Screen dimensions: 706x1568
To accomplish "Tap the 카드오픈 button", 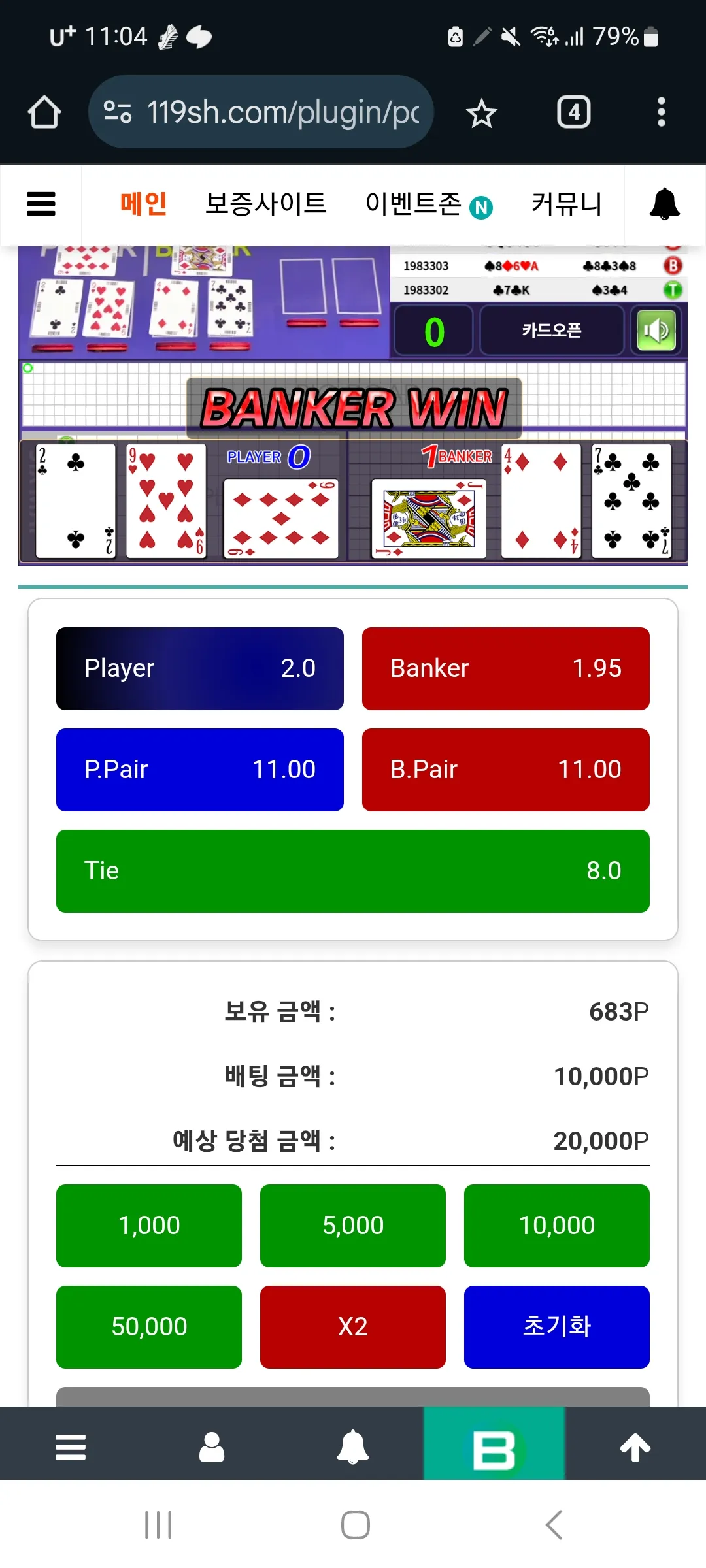I will [552, 331].
